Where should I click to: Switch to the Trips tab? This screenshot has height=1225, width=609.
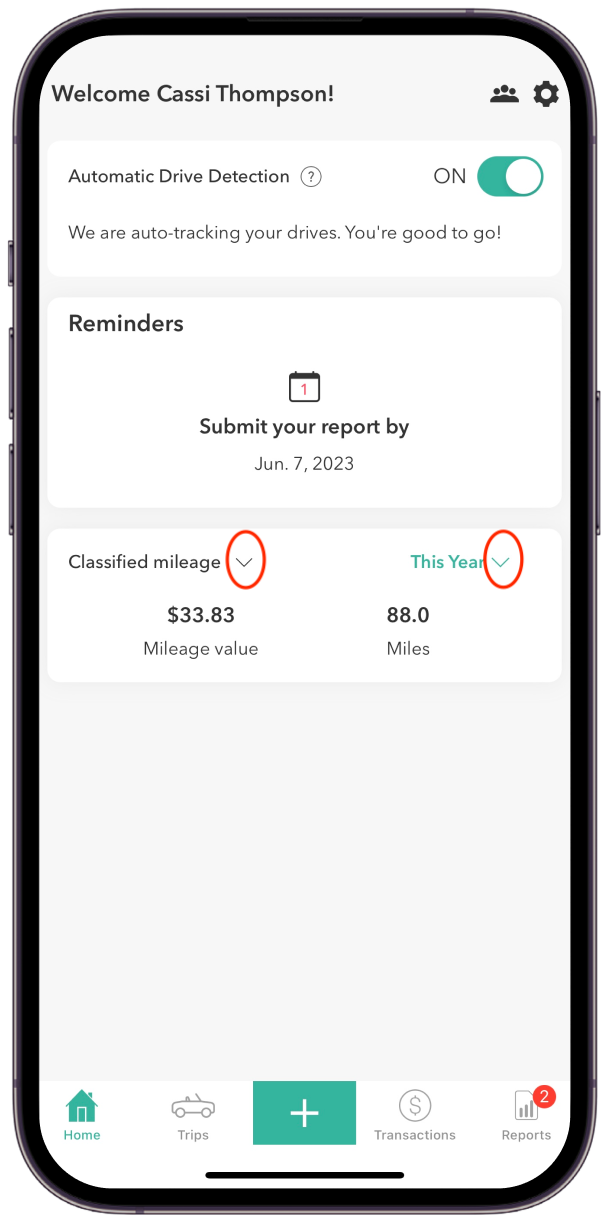pyautogui.click(x=193, y=1116)
